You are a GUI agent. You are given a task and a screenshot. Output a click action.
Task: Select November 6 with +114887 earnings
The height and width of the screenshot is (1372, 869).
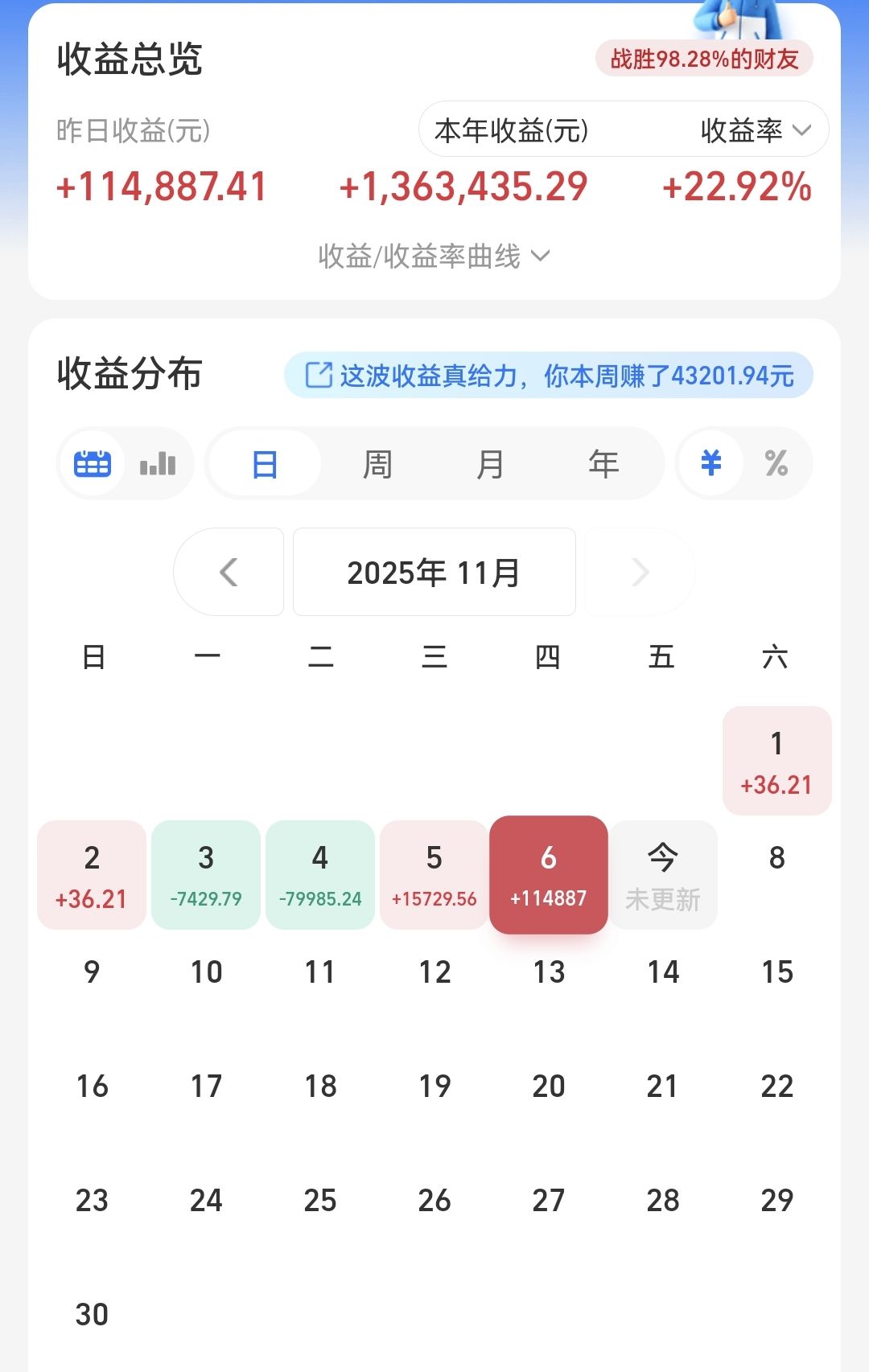coord(548,873)
